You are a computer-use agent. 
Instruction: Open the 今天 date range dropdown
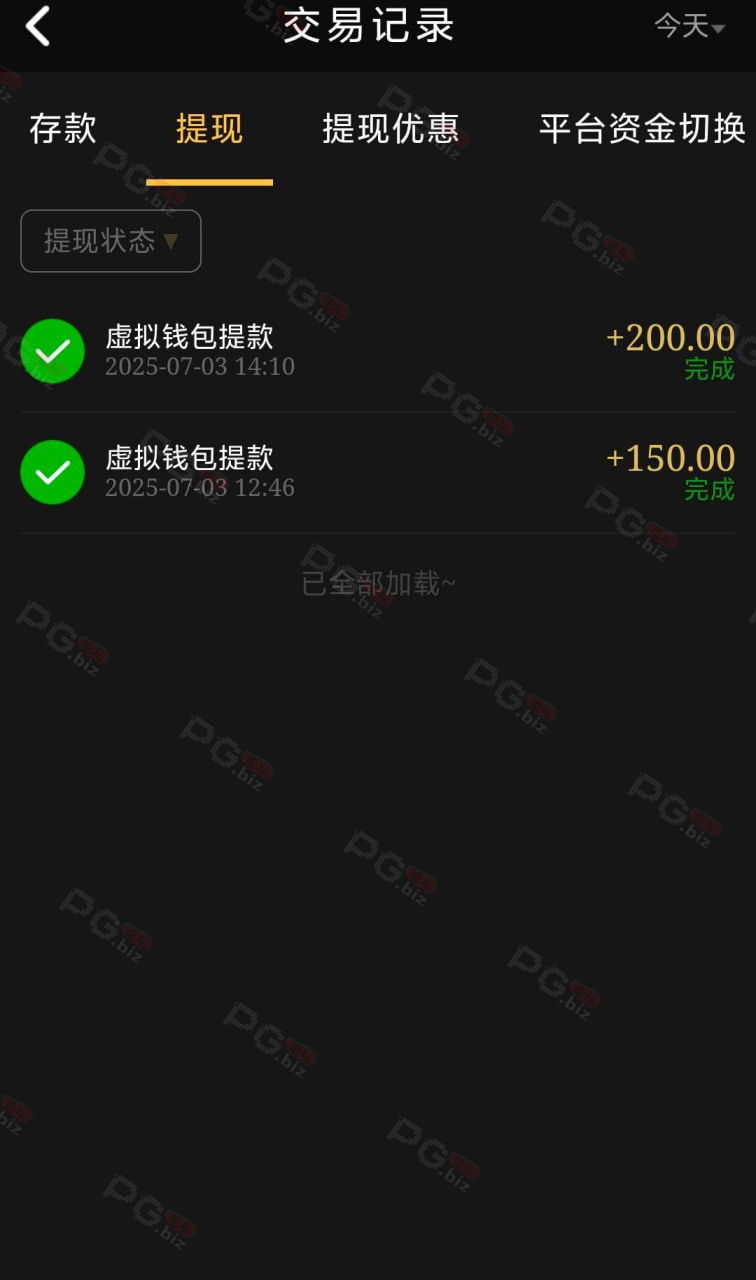689,26
